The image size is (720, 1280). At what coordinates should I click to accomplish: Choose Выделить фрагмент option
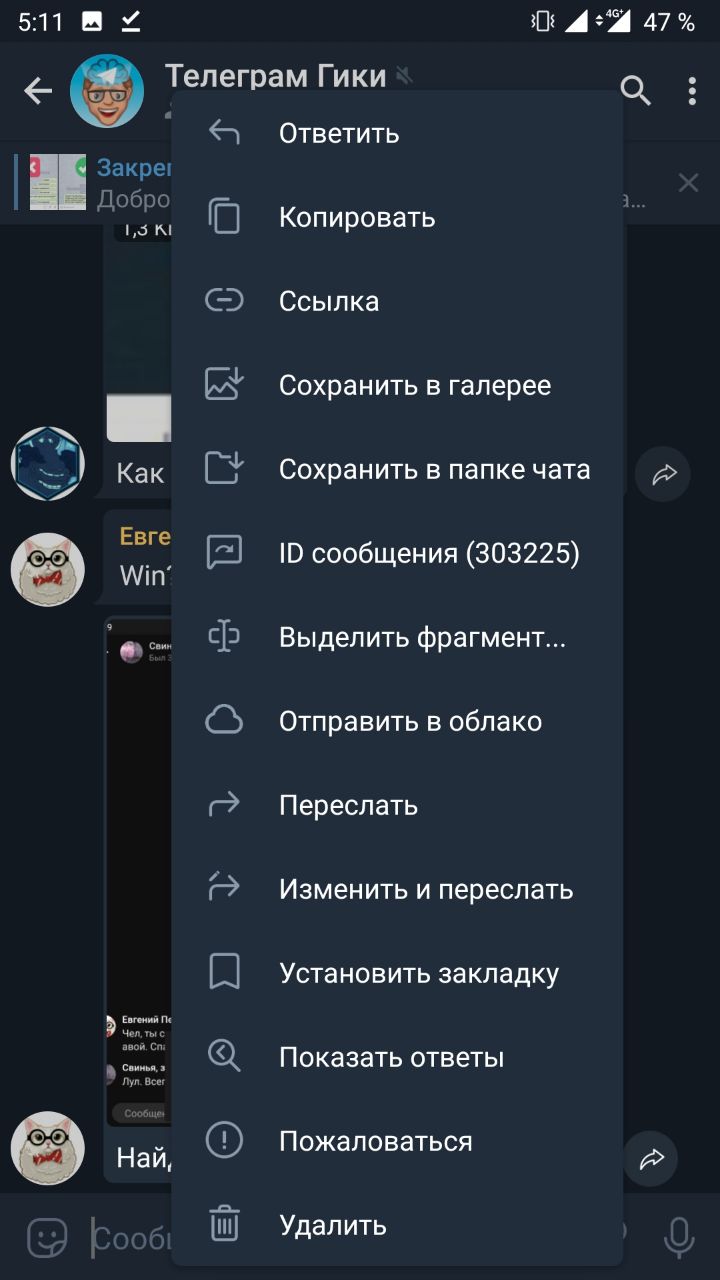[422, 637]
